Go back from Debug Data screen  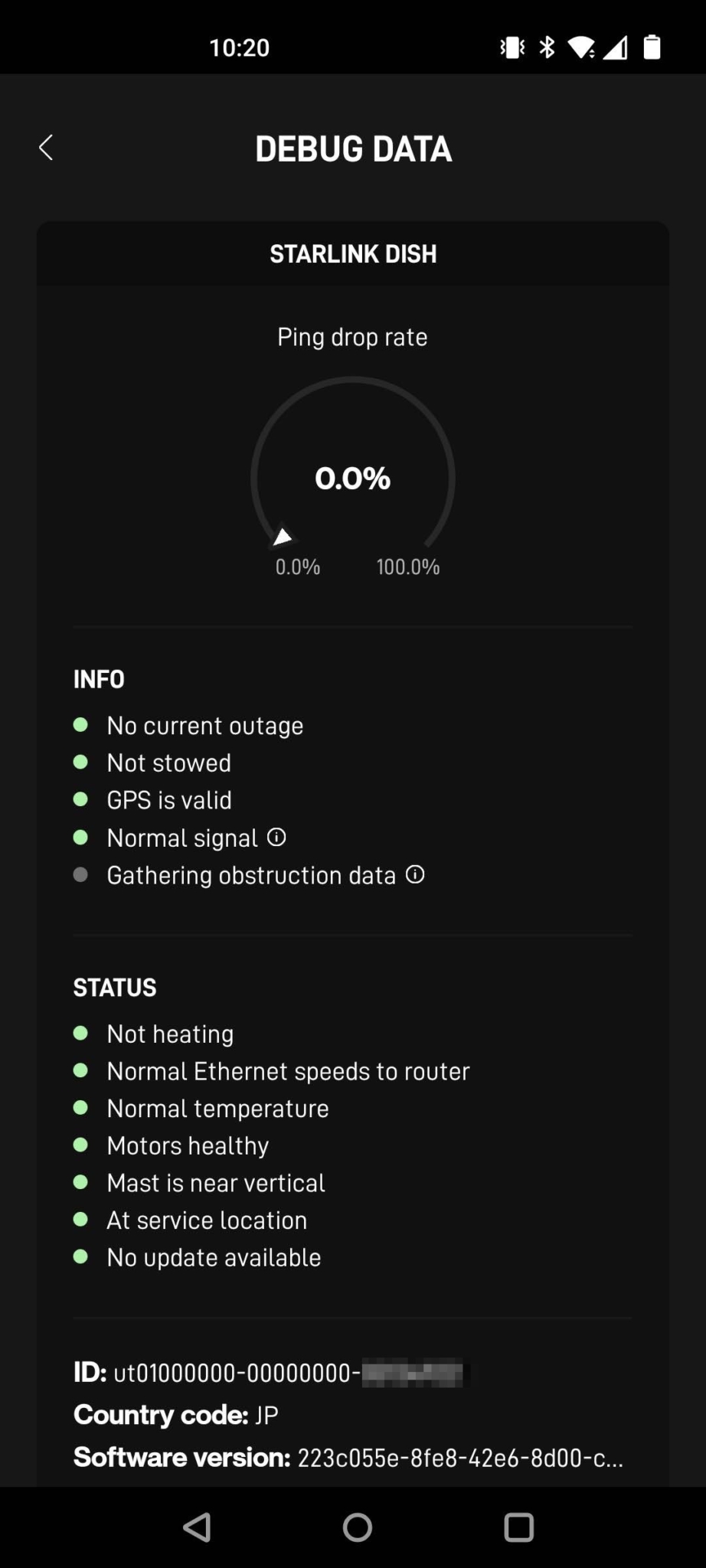(46, 148)
